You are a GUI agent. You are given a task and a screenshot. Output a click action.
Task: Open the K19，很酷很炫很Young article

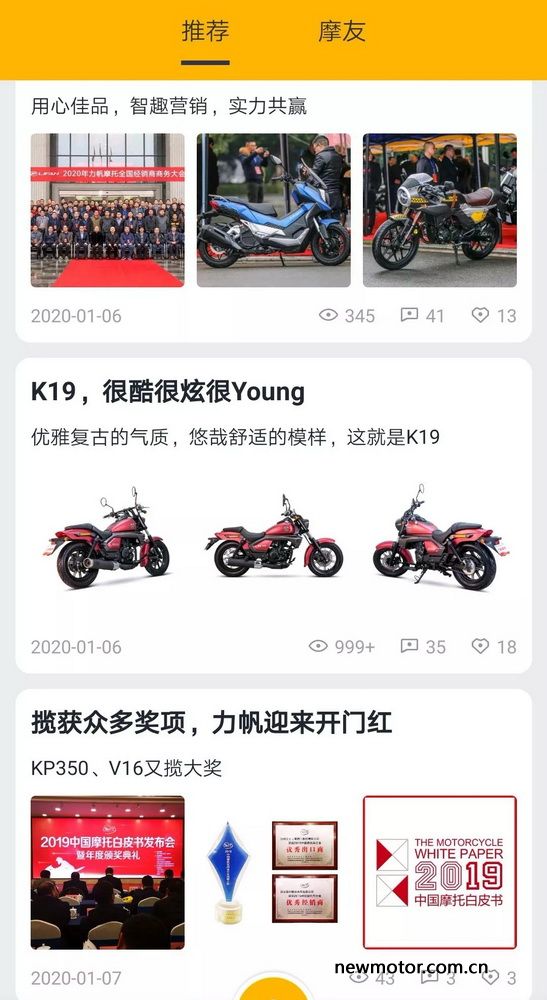168,392
